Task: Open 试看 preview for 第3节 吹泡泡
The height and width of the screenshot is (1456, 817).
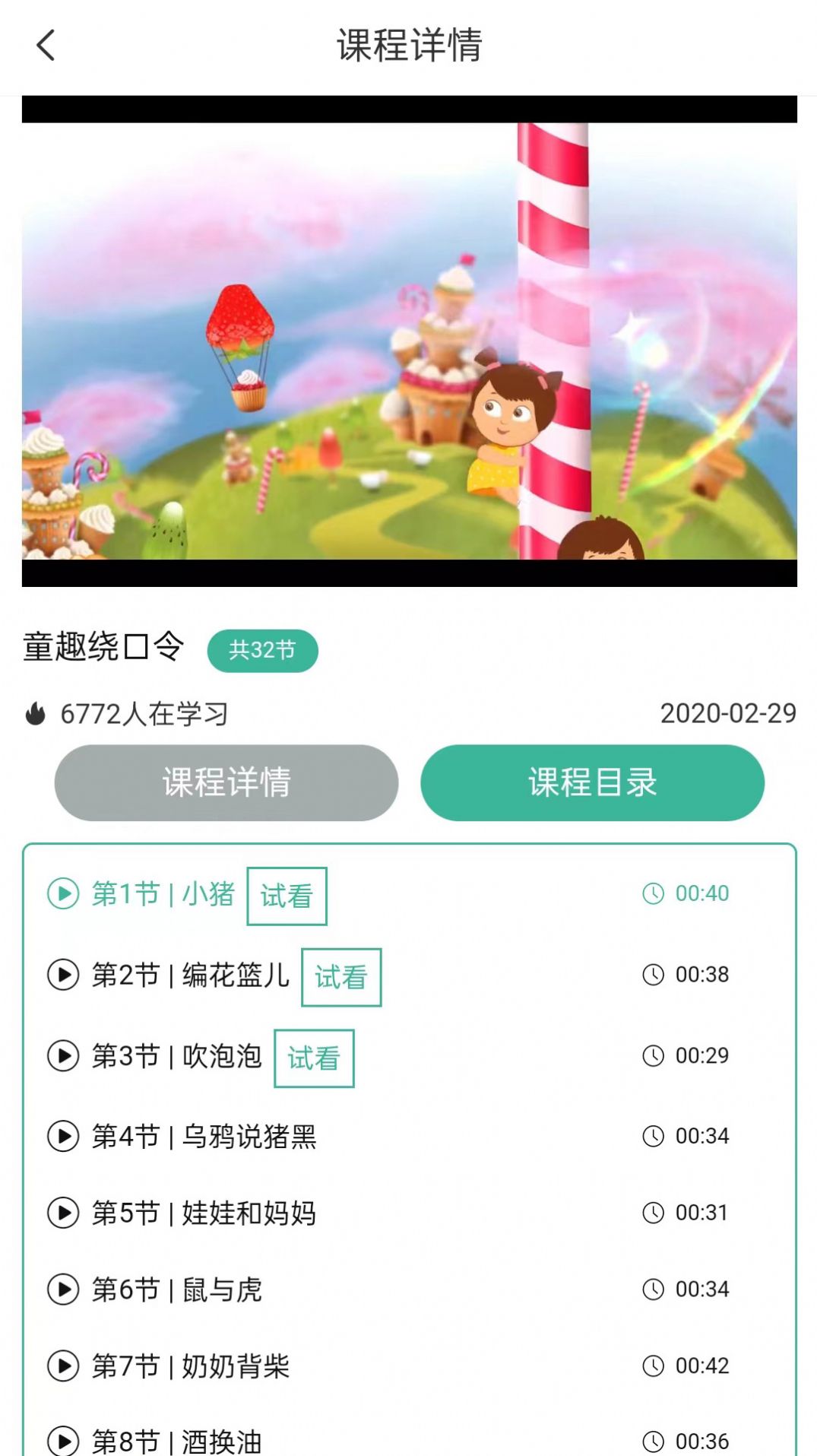Action: [x=314, y=1058]
